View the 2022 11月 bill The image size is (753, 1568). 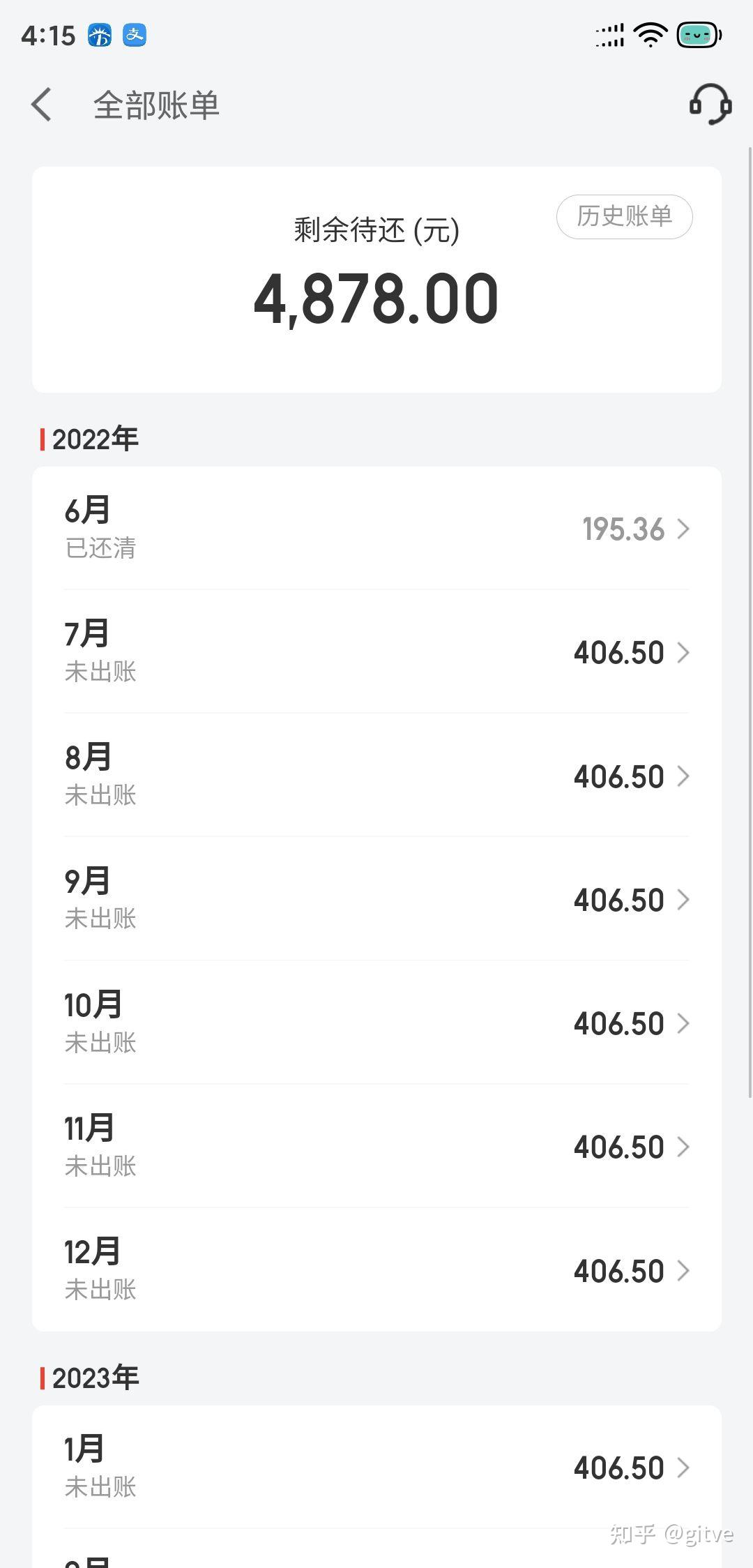(376, 1146)
